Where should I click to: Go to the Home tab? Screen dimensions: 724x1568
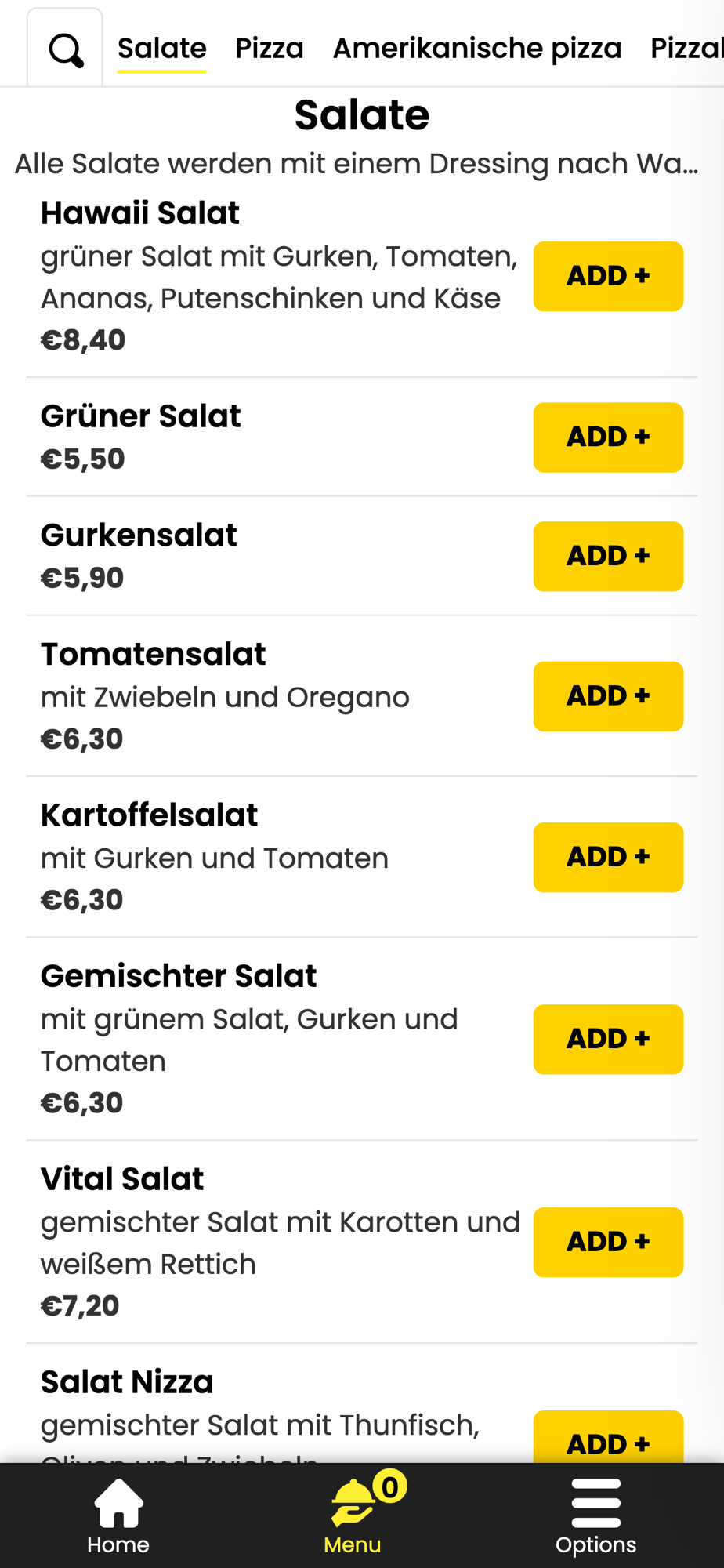point(118,1516)
